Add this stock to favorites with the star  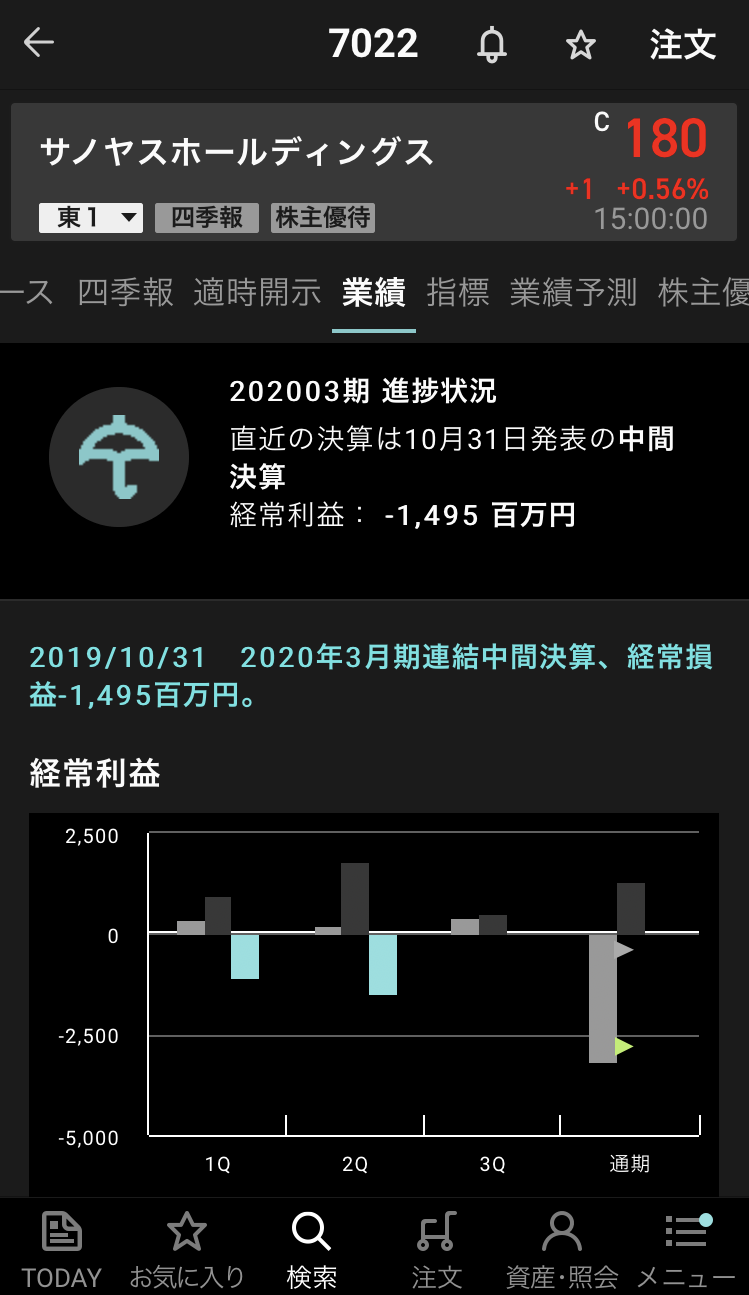click(x=580, y=45)
